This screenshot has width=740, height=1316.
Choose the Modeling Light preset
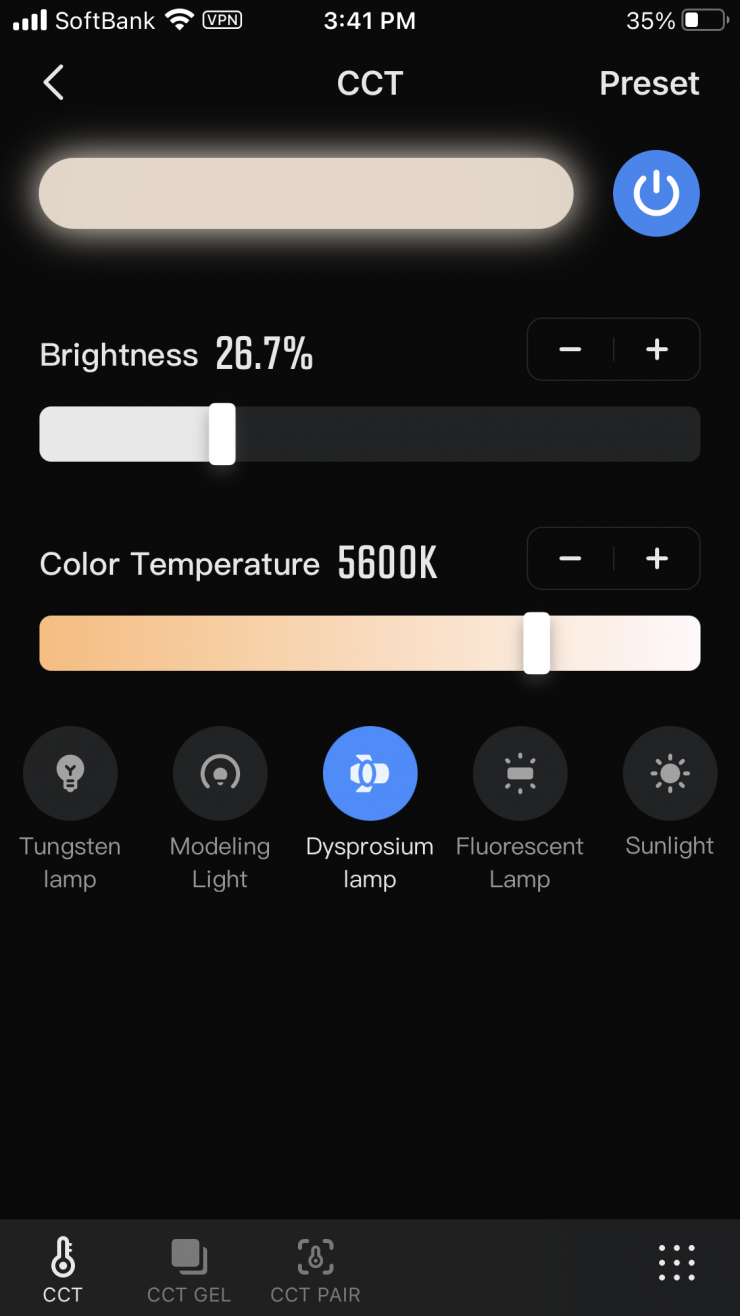point(220,773)
